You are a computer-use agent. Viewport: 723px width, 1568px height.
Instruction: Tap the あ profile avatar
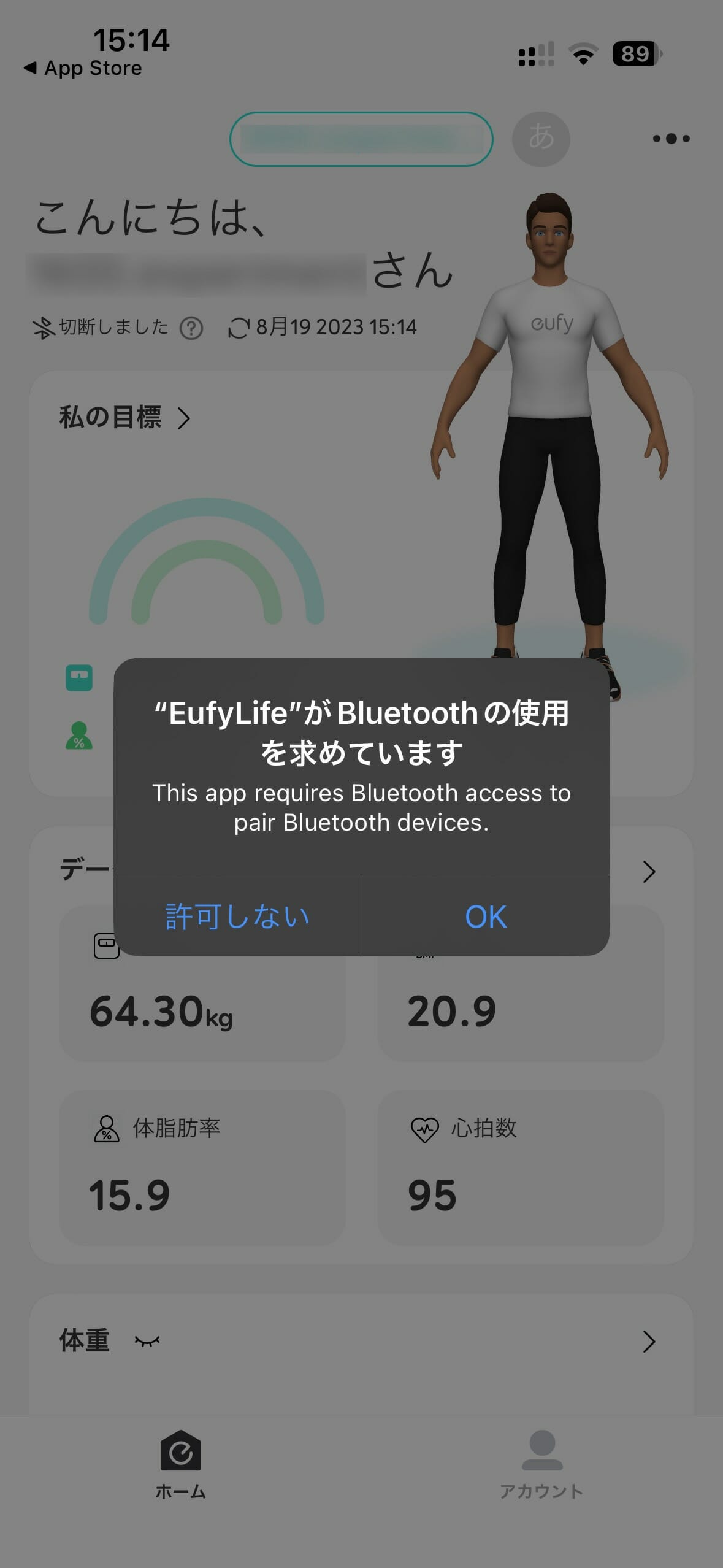541,139
